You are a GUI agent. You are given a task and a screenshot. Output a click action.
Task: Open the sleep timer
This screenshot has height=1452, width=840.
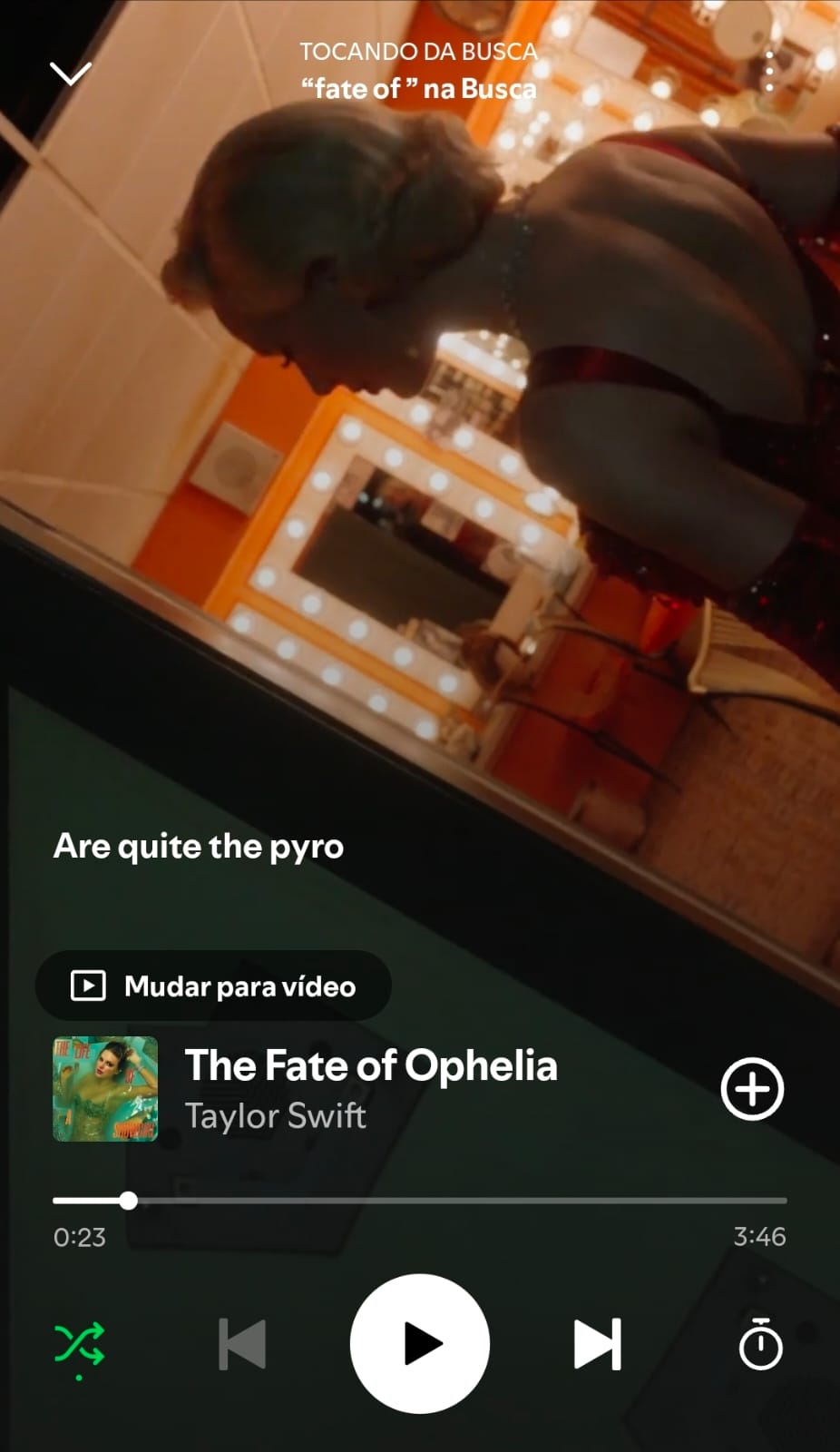760,1345
